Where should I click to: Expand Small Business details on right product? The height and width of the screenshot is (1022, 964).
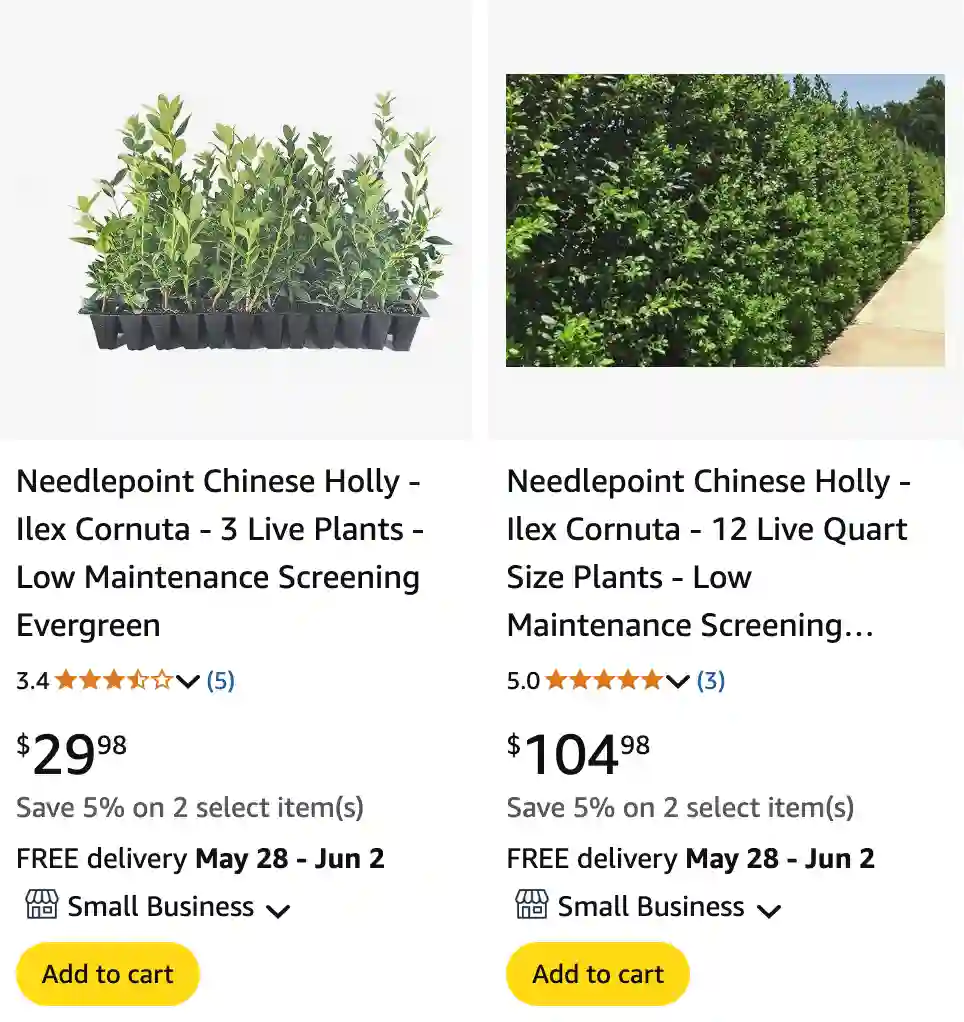click(x=769, y=910)
